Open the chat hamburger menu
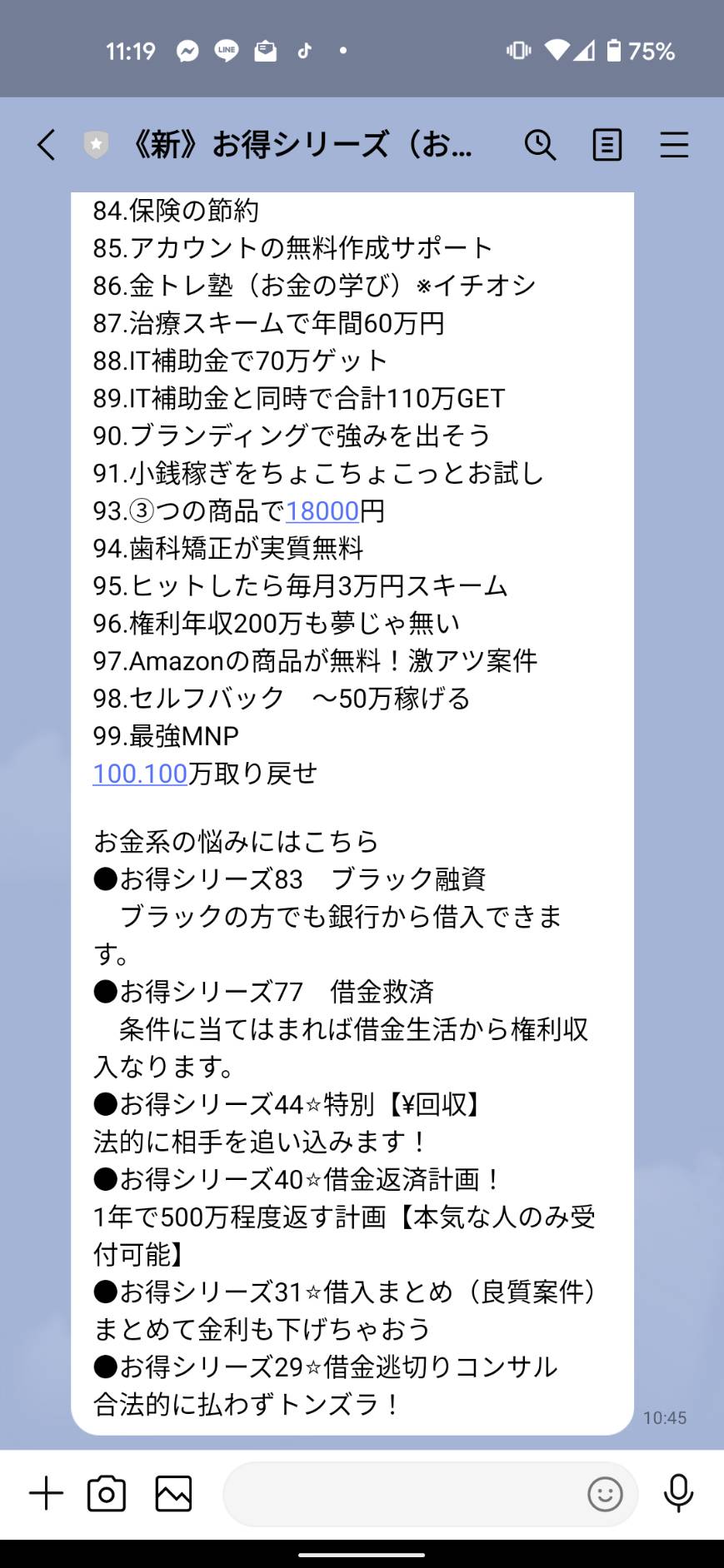Viewport: 724px width, 1568px height. [674, 145]
